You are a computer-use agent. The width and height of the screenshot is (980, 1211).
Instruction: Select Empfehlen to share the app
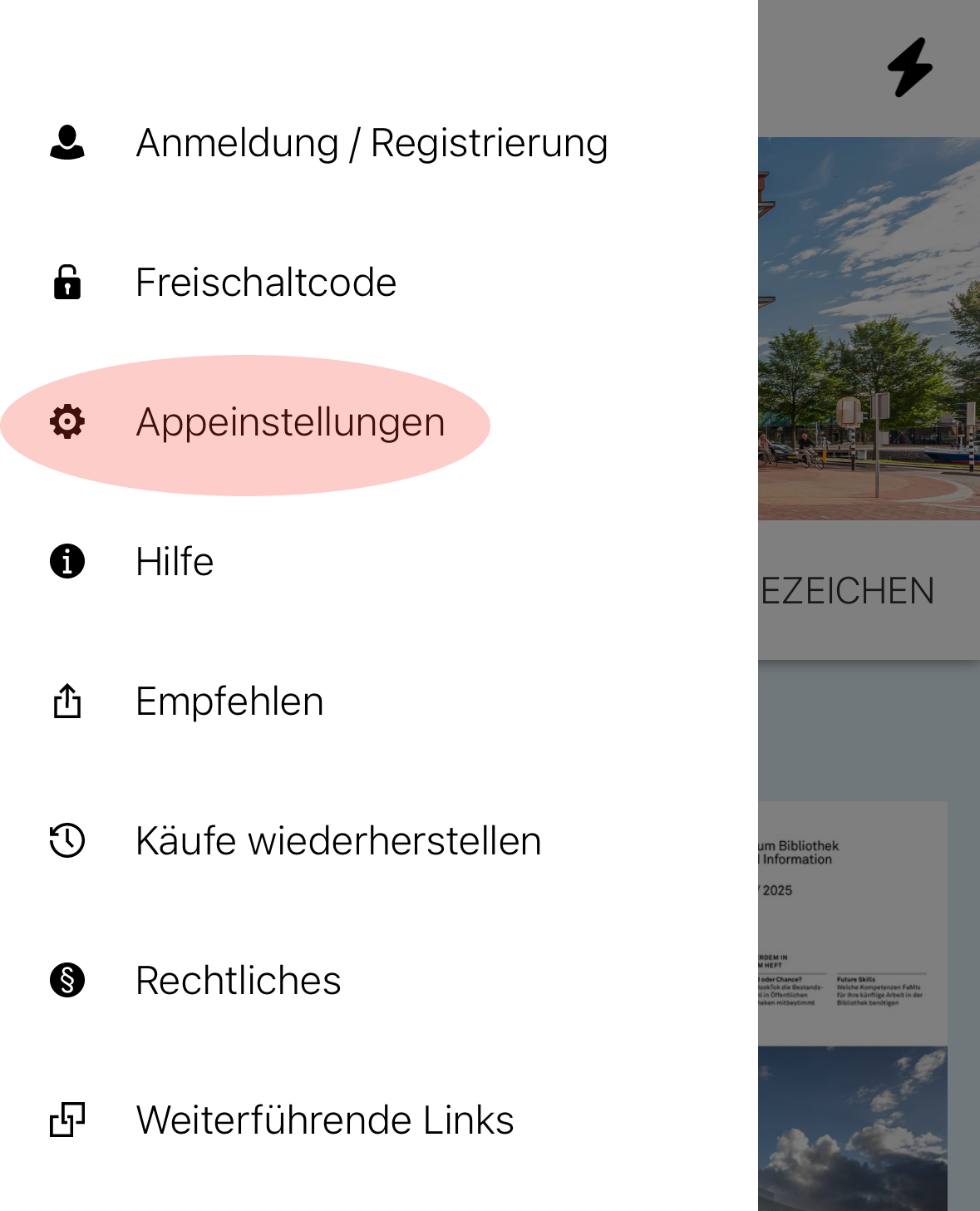[229, 701]
